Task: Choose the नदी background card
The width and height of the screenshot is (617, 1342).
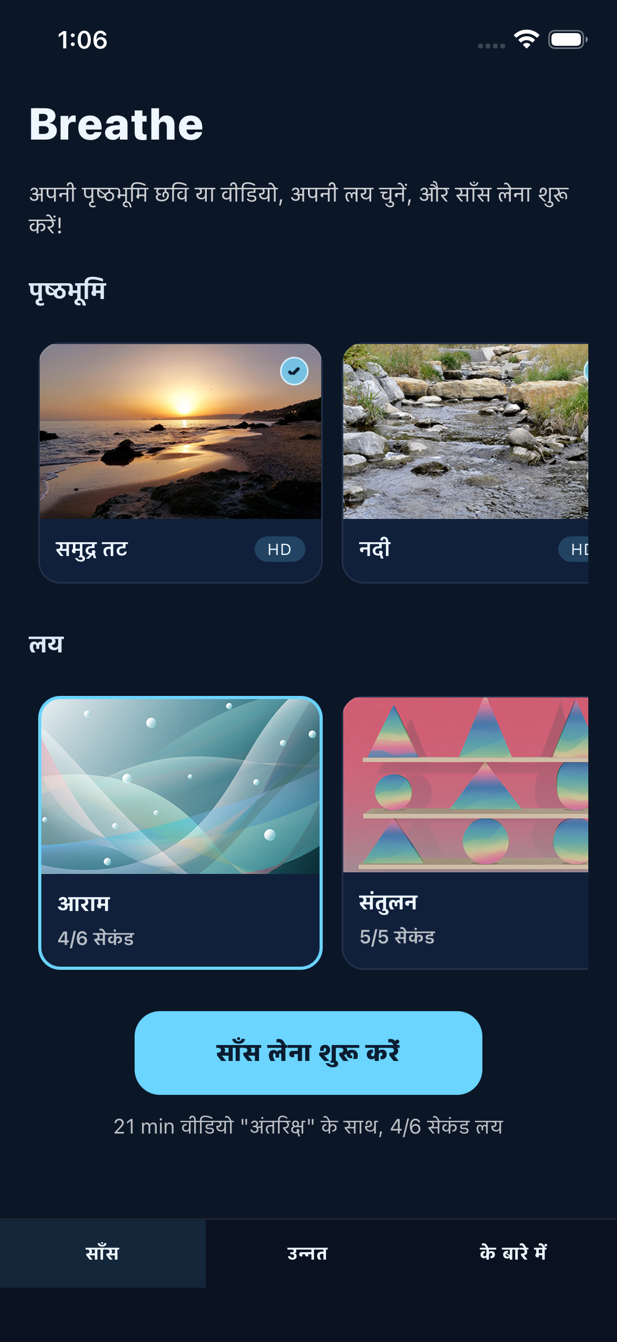Action: (465, 462)
